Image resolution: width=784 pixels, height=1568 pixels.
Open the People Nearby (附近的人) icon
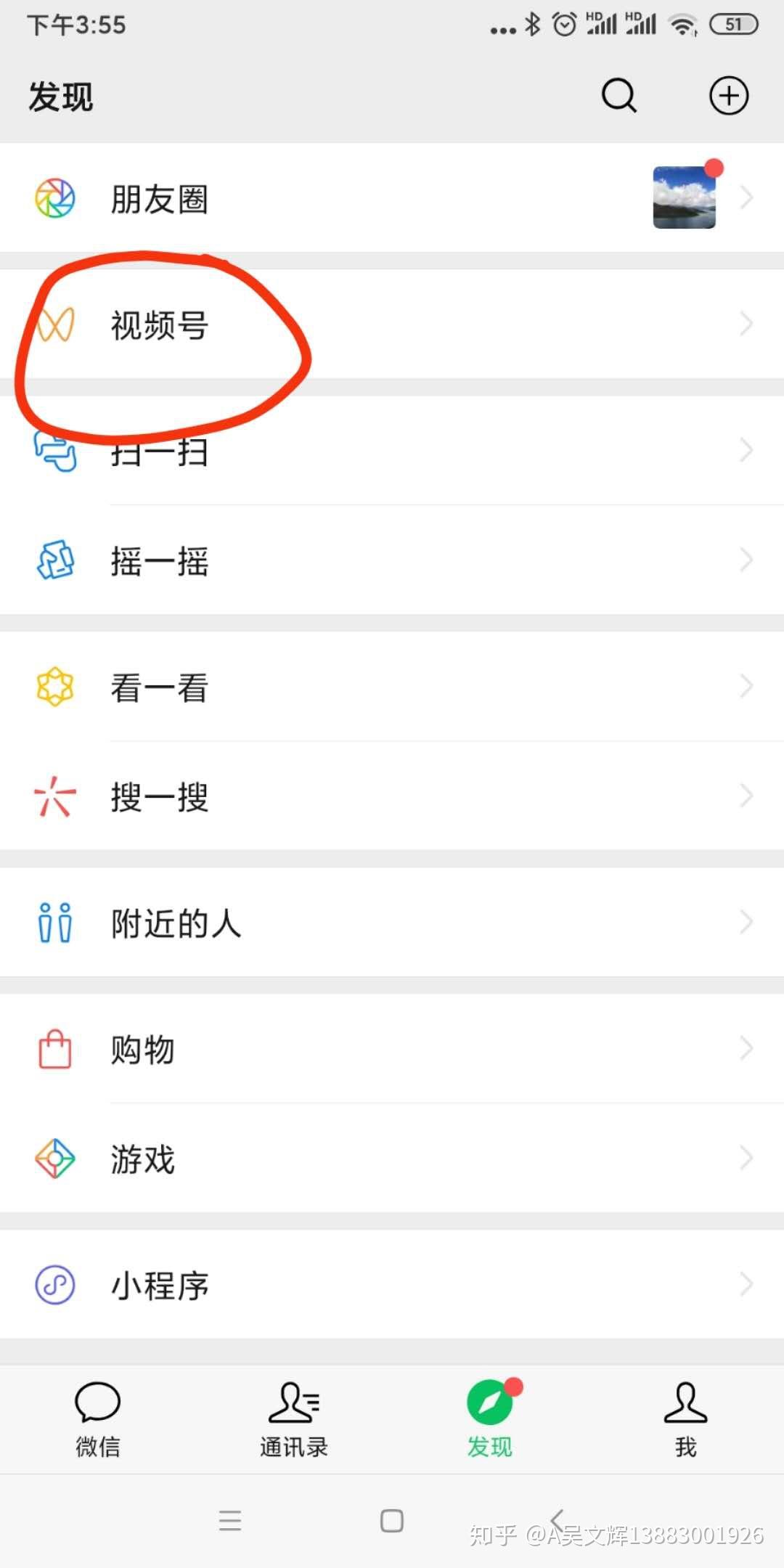point(54,922)
